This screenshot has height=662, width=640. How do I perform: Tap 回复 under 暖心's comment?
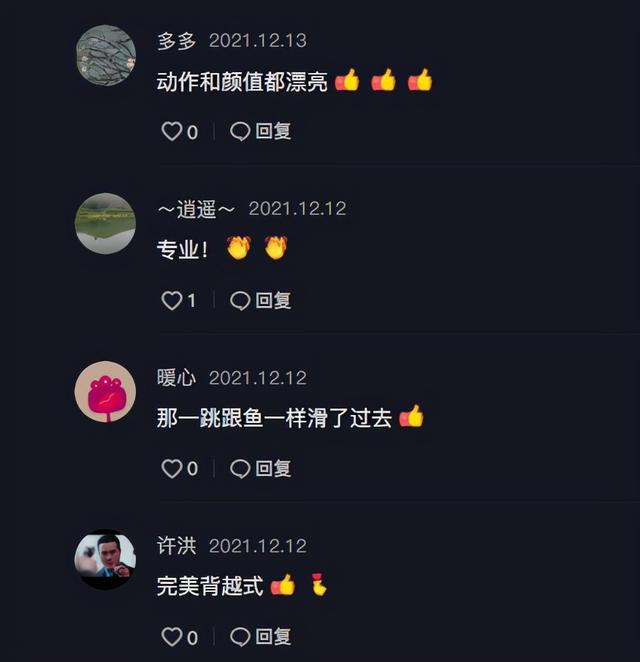(261, 468)
